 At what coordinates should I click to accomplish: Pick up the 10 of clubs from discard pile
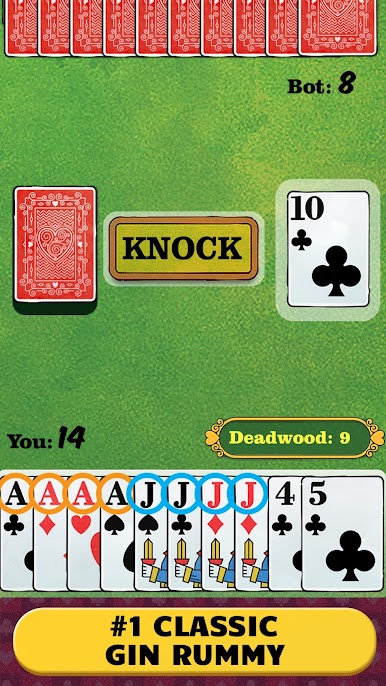(x=328, y=248)
